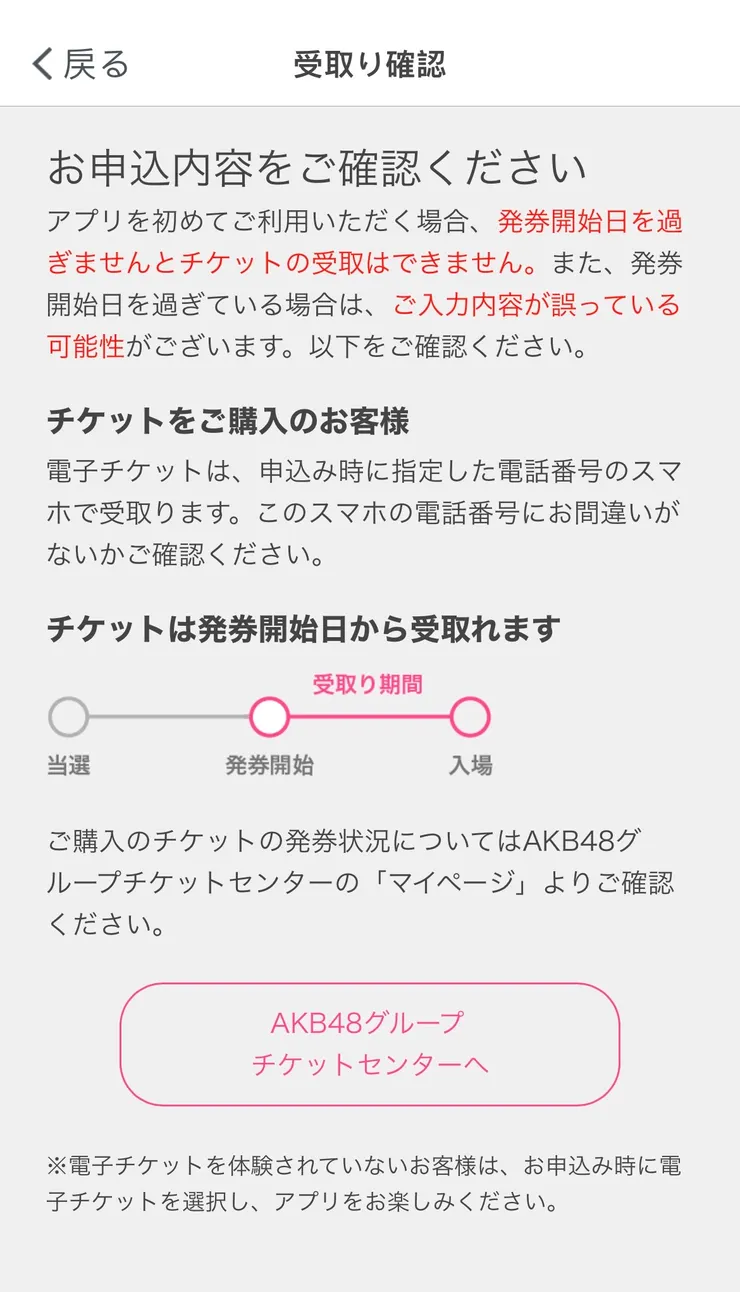Viewport: 740px width, 1292px height.
Task: Tap the gray timeline segment before 発券開始
Action: [x=168, y=716]
